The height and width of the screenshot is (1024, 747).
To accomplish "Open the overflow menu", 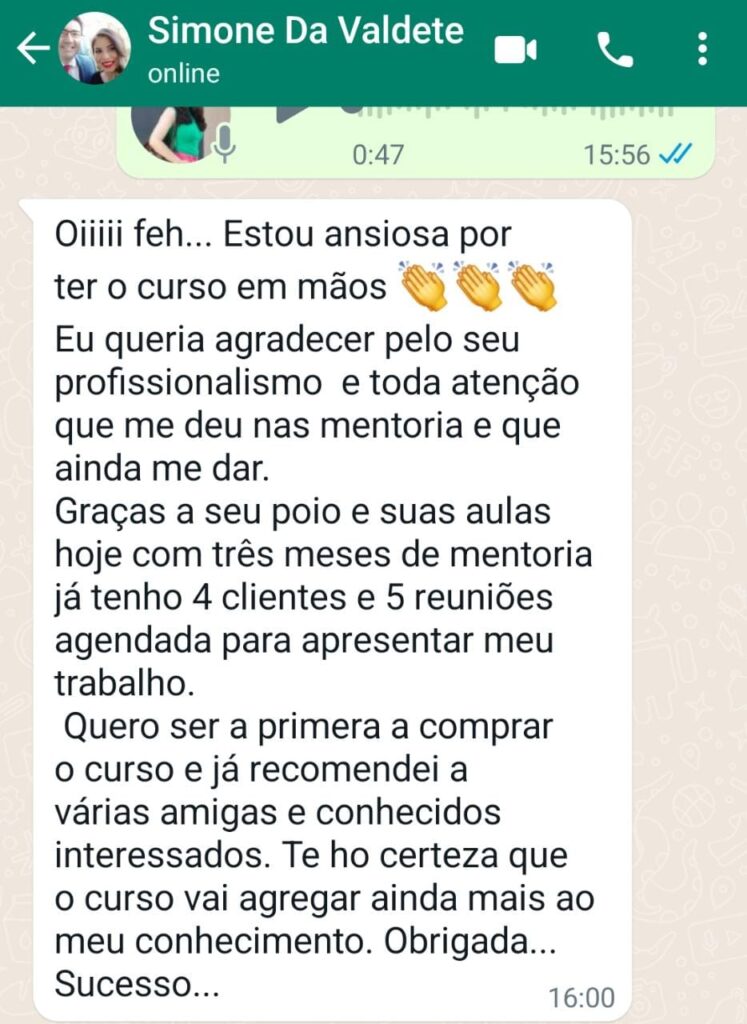I will coord(703,48).
